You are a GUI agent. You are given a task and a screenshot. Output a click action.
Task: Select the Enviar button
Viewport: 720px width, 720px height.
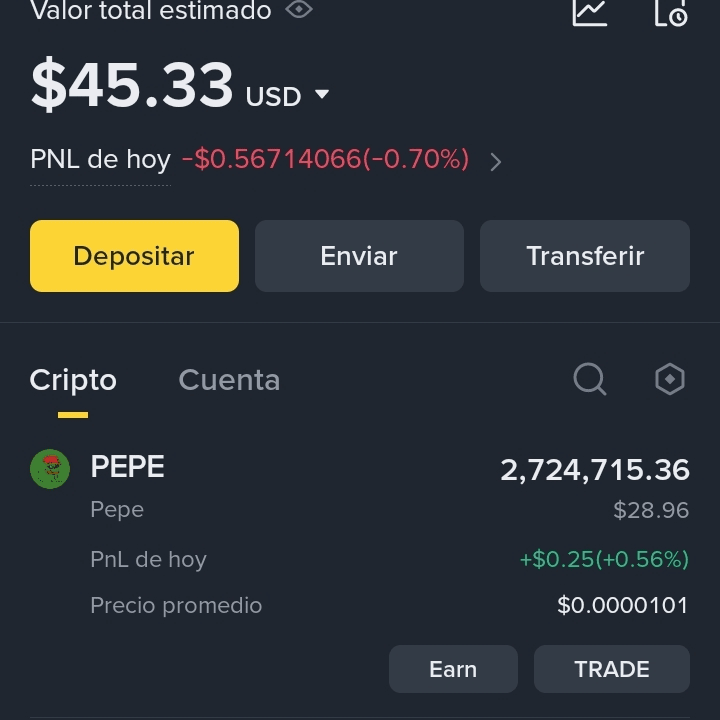click(x=359, y=256)
